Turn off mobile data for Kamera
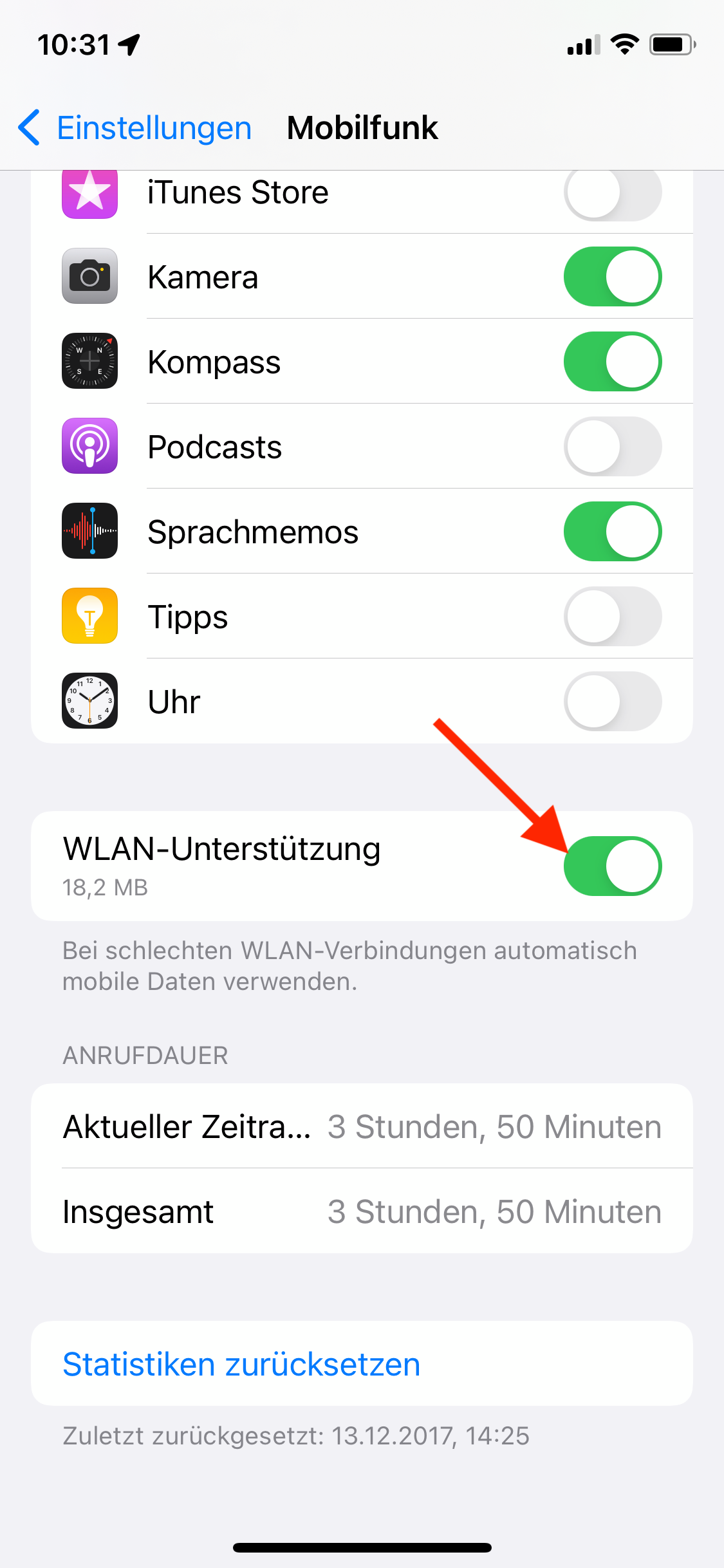 tap(613, 277)
